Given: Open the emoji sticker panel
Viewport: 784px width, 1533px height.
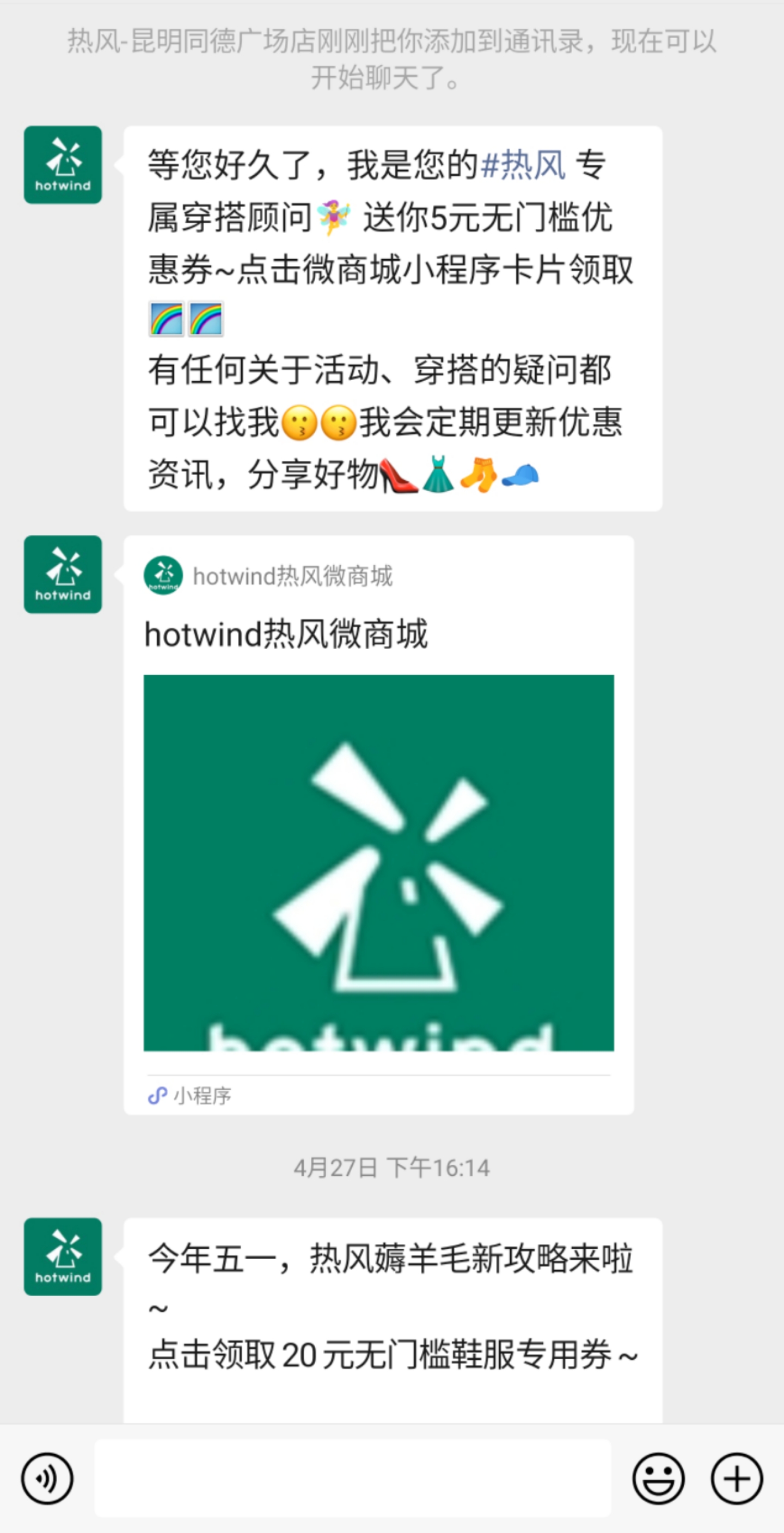Looking at the screenshot, I should pyautogui.click(x=658, y=1478).
